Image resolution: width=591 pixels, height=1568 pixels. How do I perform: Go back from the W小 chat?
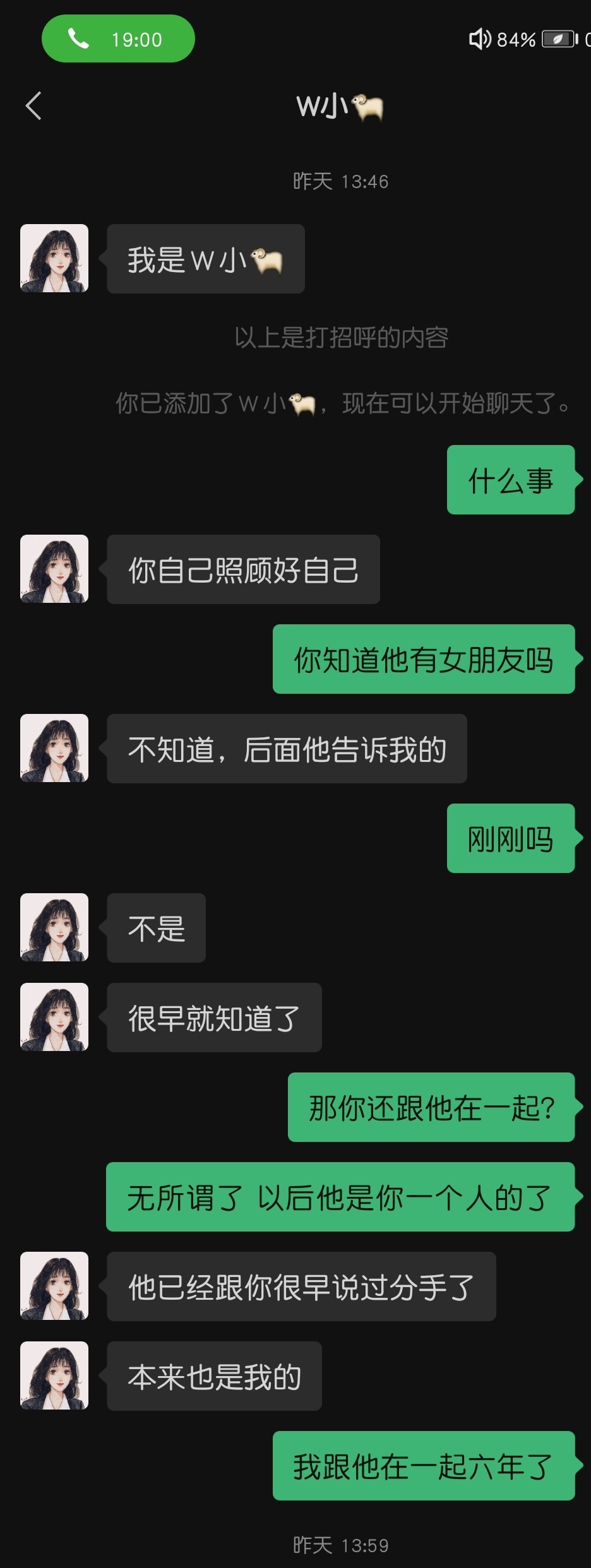[33, 106]
